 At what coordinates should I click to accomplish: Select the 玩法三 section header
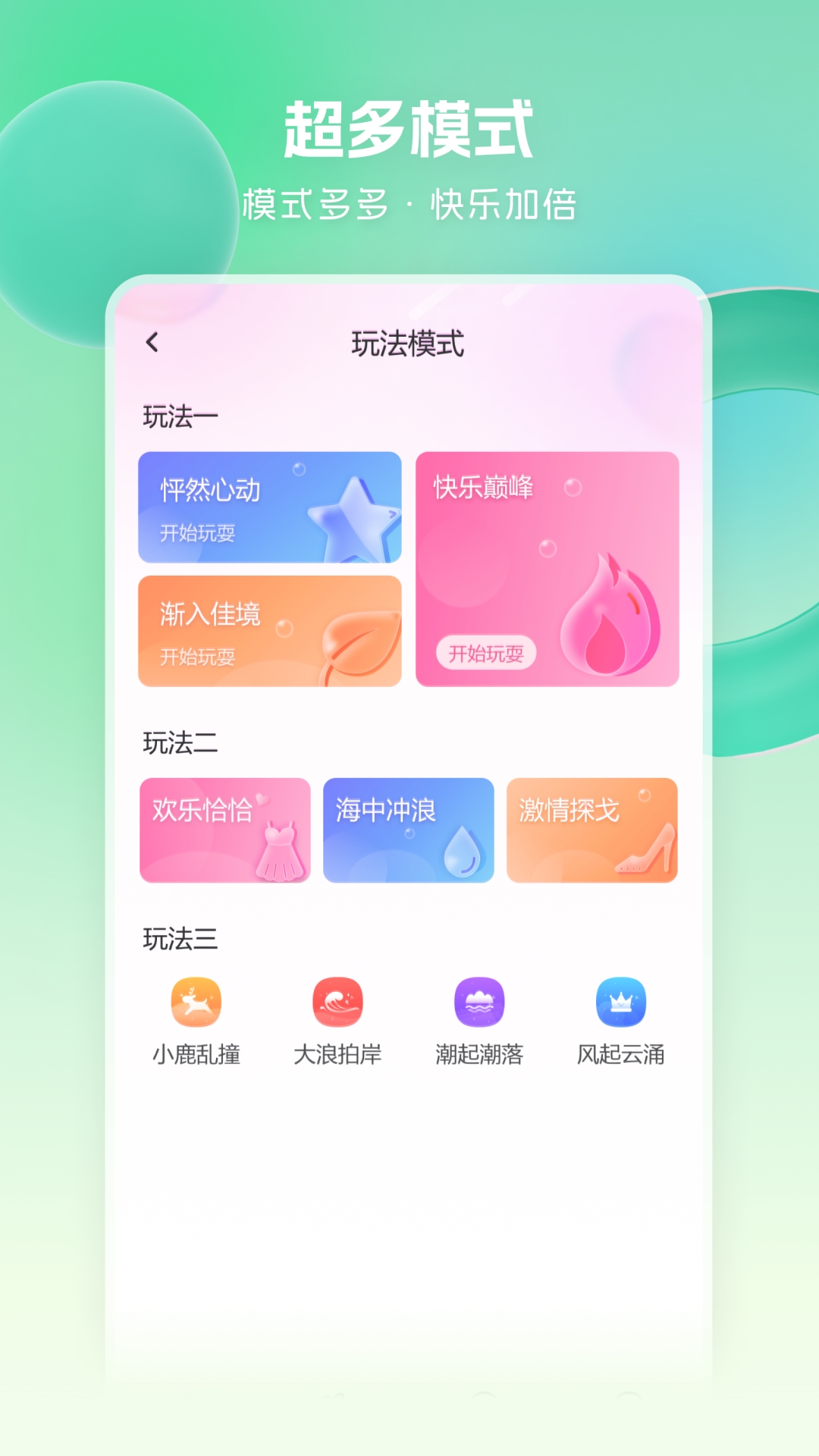178,938
